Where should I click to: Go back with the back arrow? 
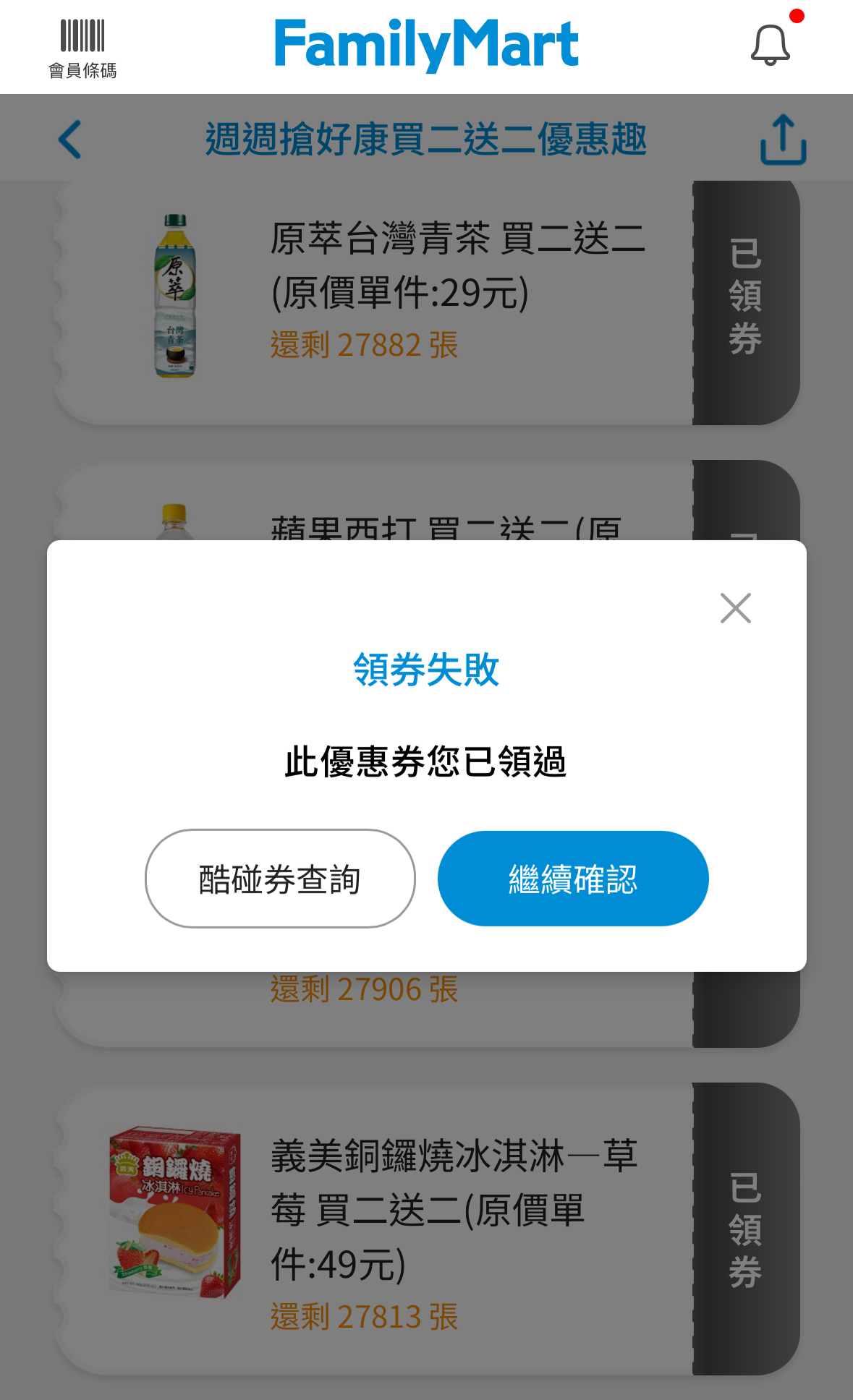coord(70,139)
